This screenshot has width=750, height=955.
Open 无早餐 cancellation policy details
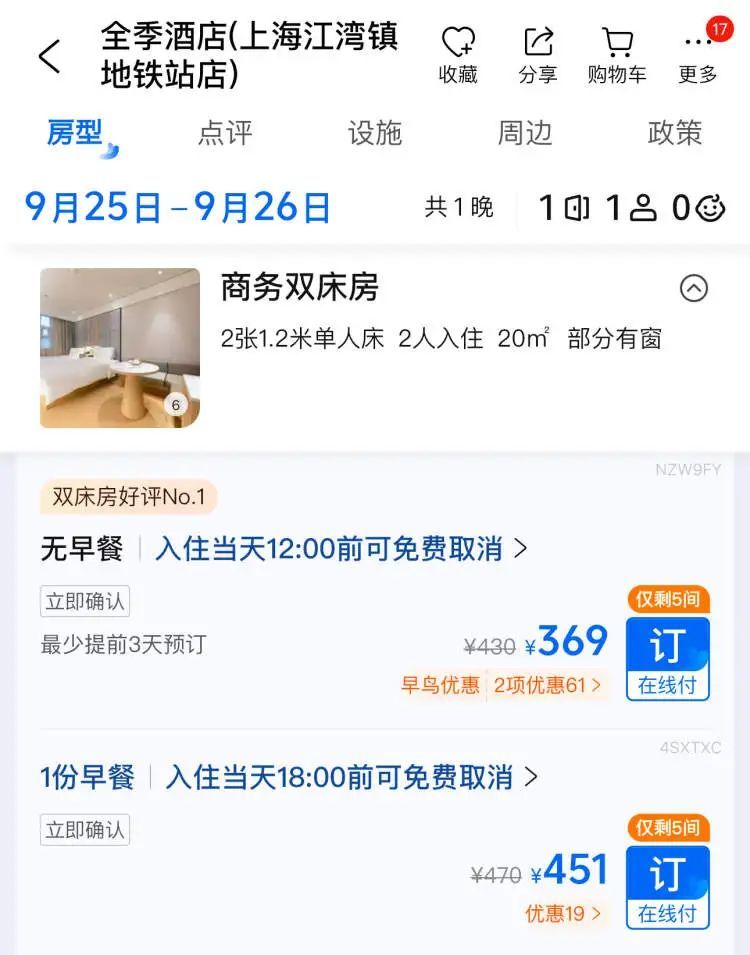(340, 549)
